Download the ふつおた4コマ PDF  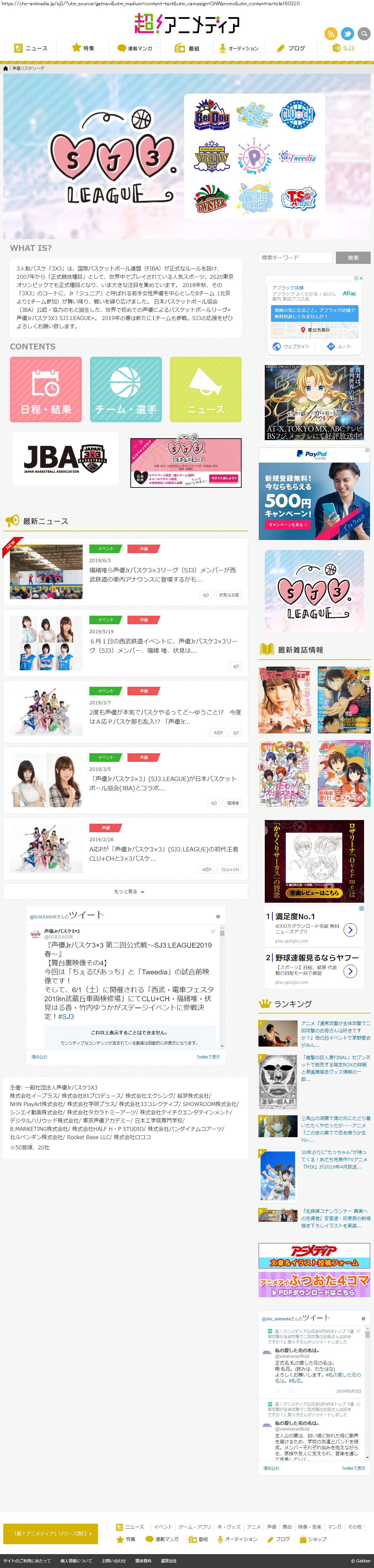[x=314, y=1284]
